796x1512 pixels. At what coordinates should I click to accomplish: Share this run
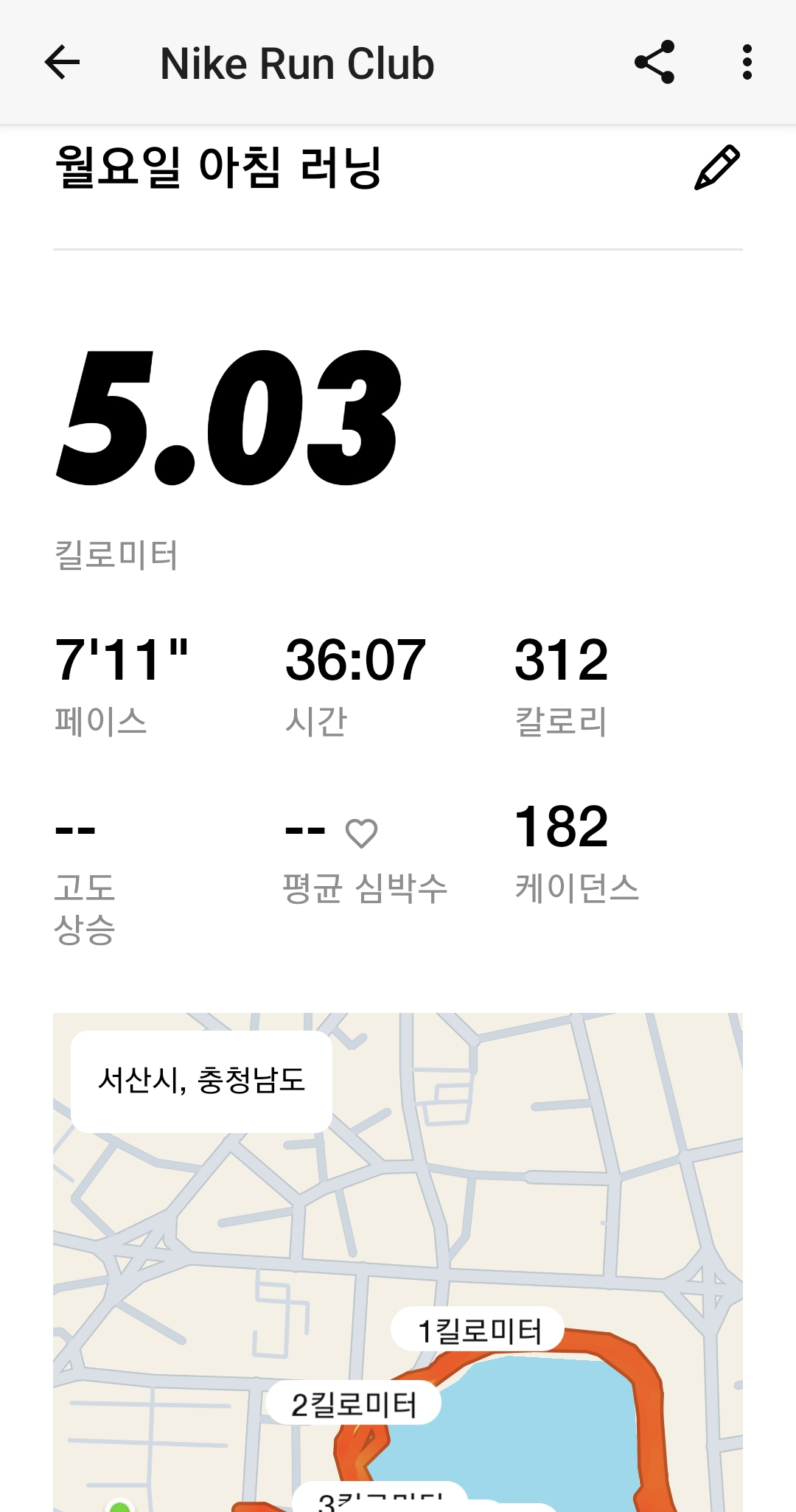pos(654,63)
